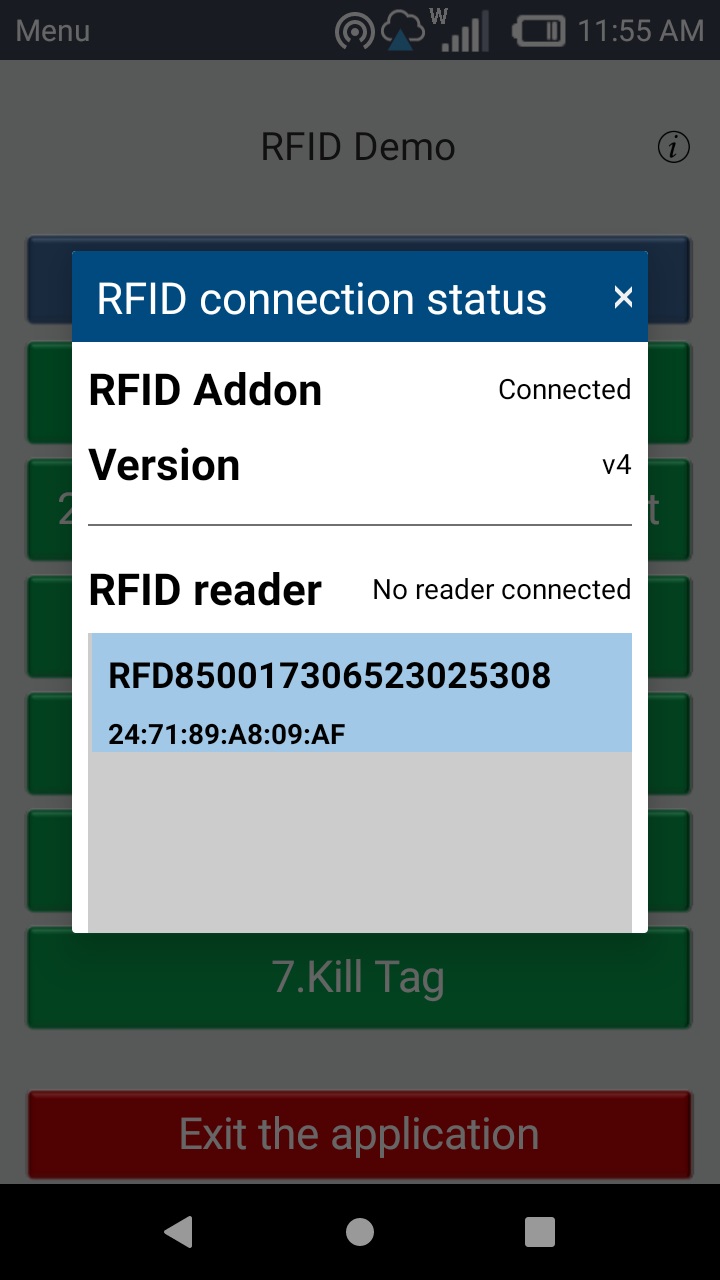Close the RFID connection status dialog
Image resolution: width=720 pixels, height=1280 pixels.
click(623, 297)
